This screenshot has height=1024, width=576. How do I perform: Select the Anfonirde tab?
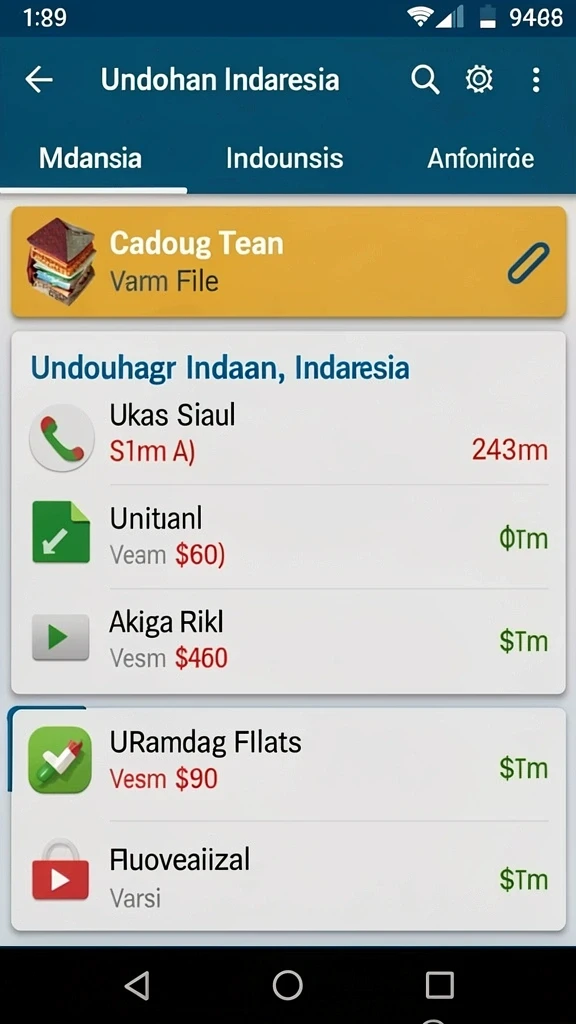[481, 159]
